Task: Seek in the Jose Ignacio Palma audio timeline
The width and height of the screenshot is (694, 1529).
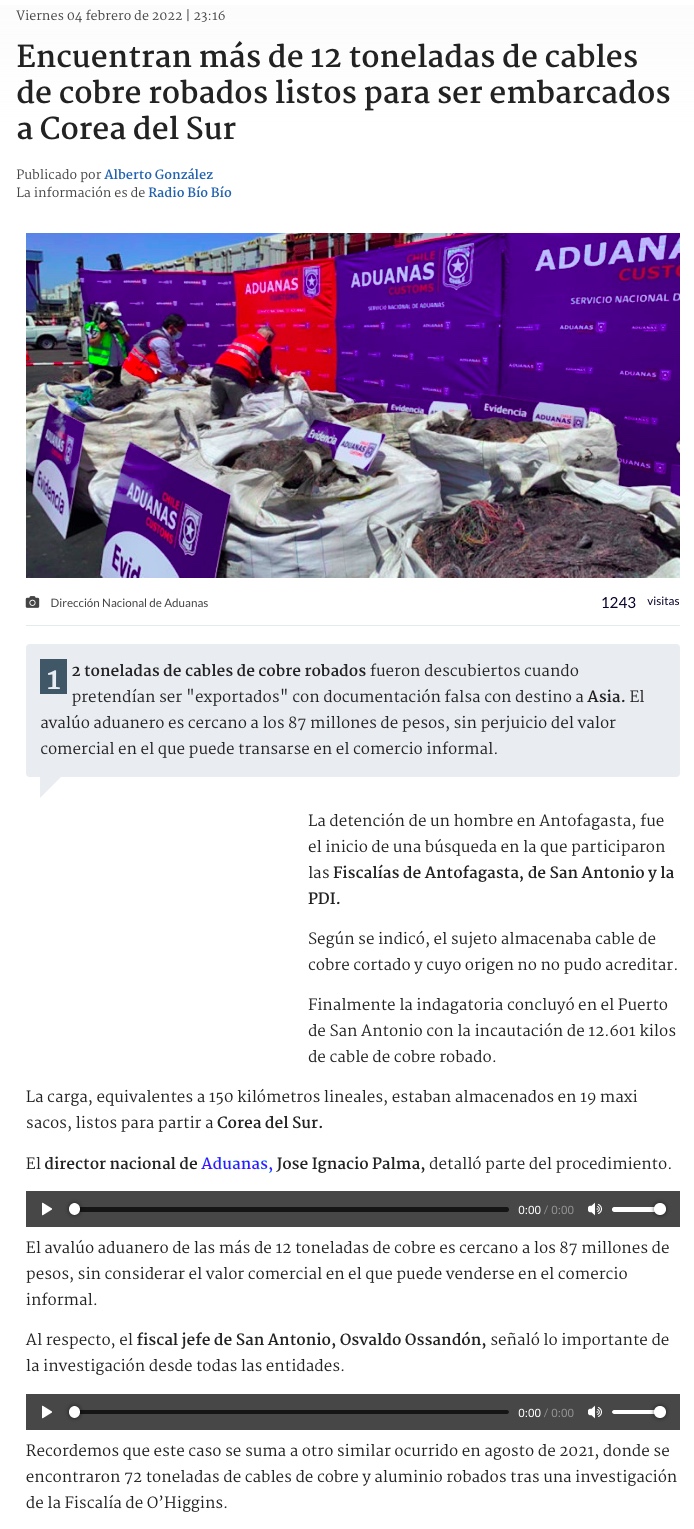Action: 290,1209
